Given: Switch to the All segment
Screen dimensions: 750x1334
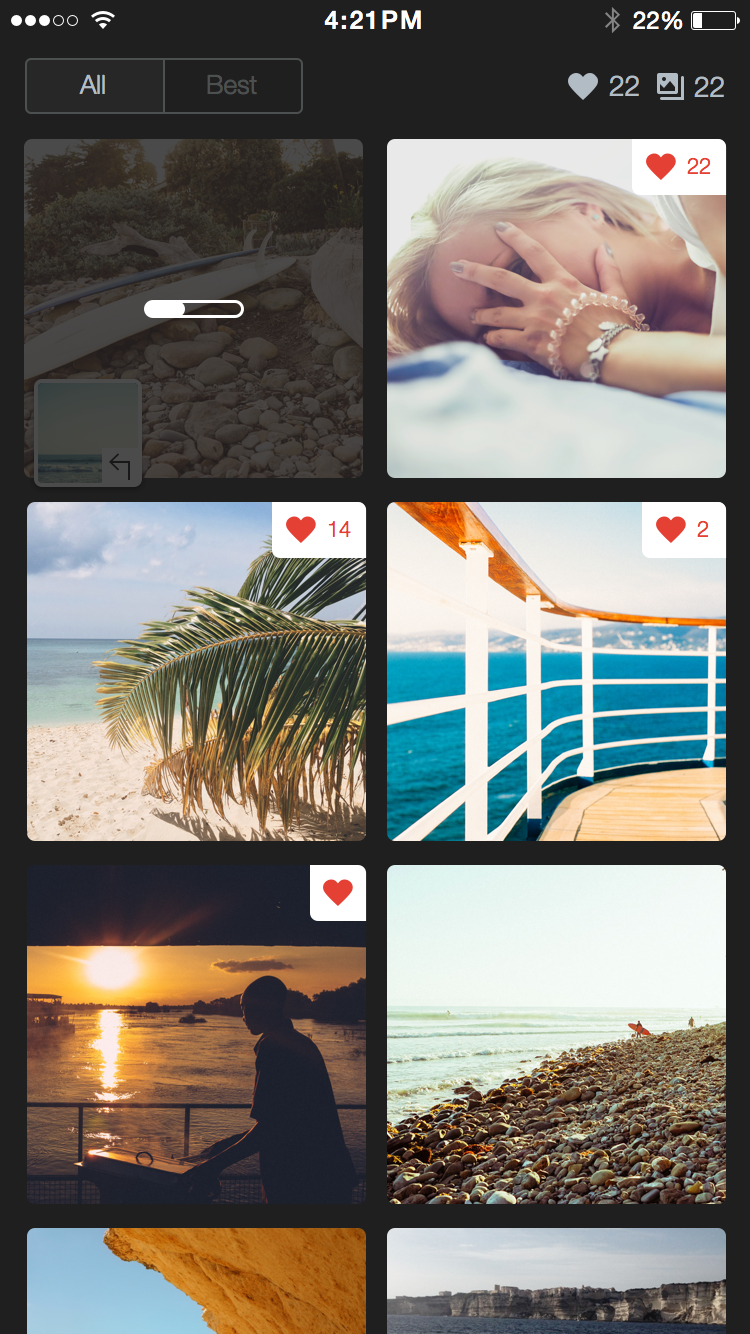Looking at the screenshot, I should 94,86.
